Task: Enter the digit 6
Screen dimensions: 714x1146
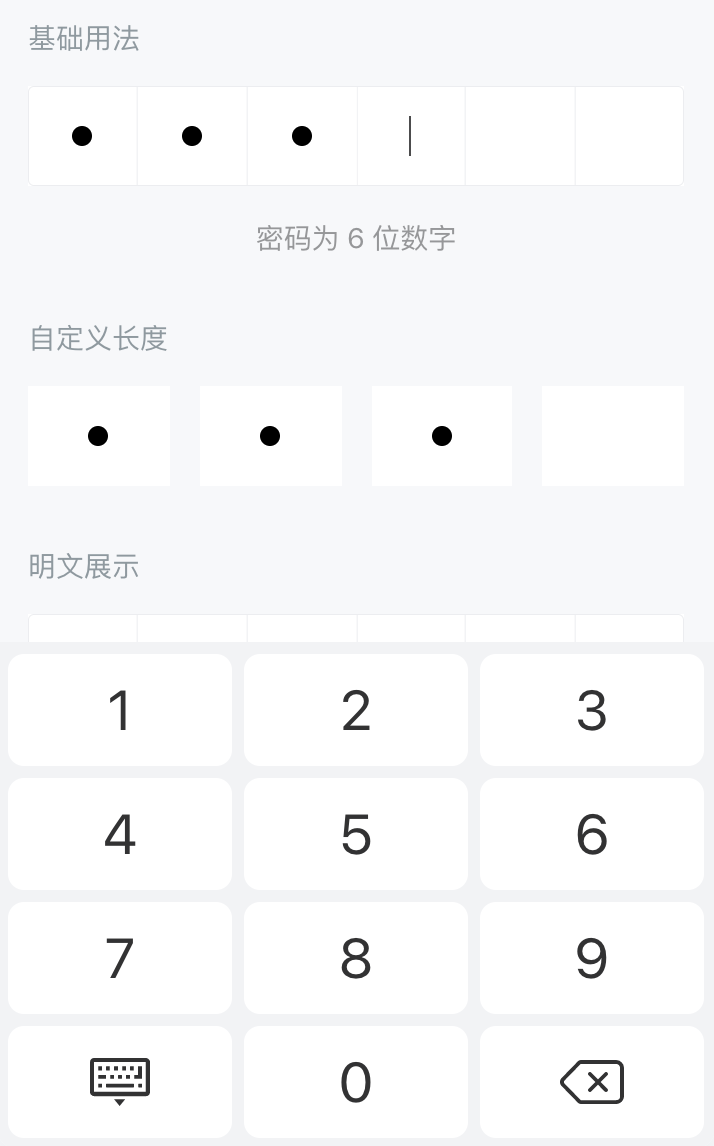Action: (x=592, y=834)
